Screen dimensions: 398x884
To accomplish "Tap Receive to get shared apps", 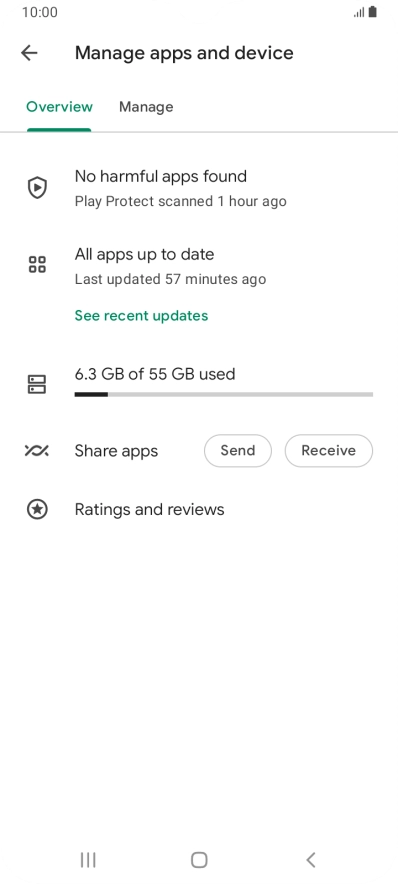I will (329, 450).
